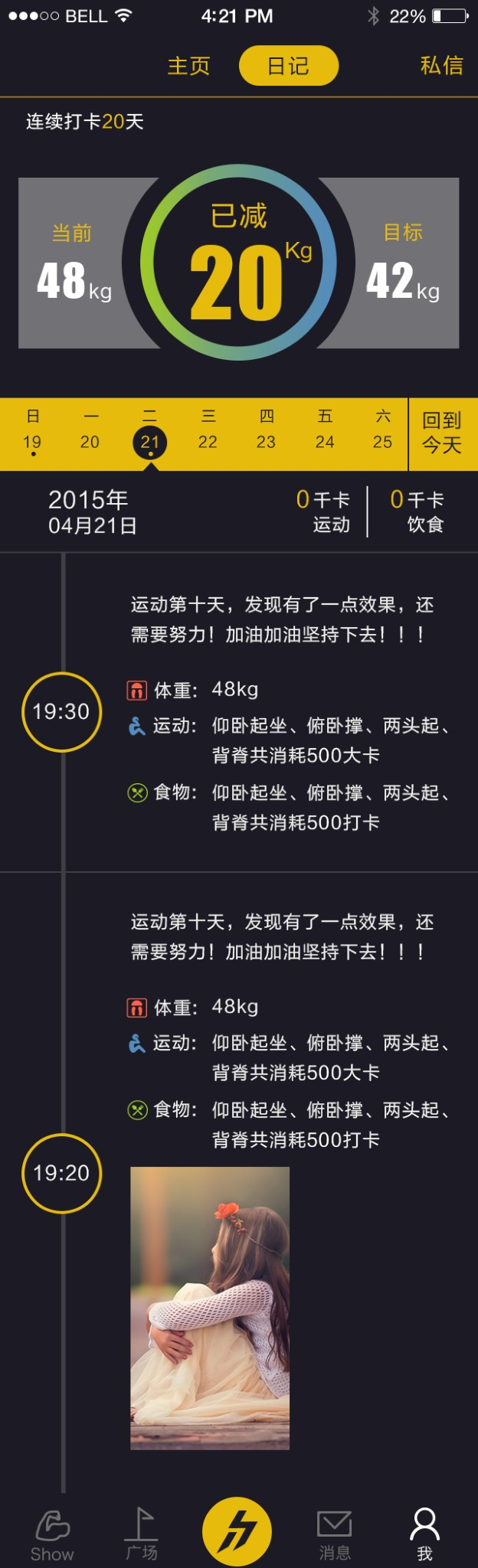Go to the 广场 tab
Screen dimensions: 478x1568
[x=142, y=1534]
